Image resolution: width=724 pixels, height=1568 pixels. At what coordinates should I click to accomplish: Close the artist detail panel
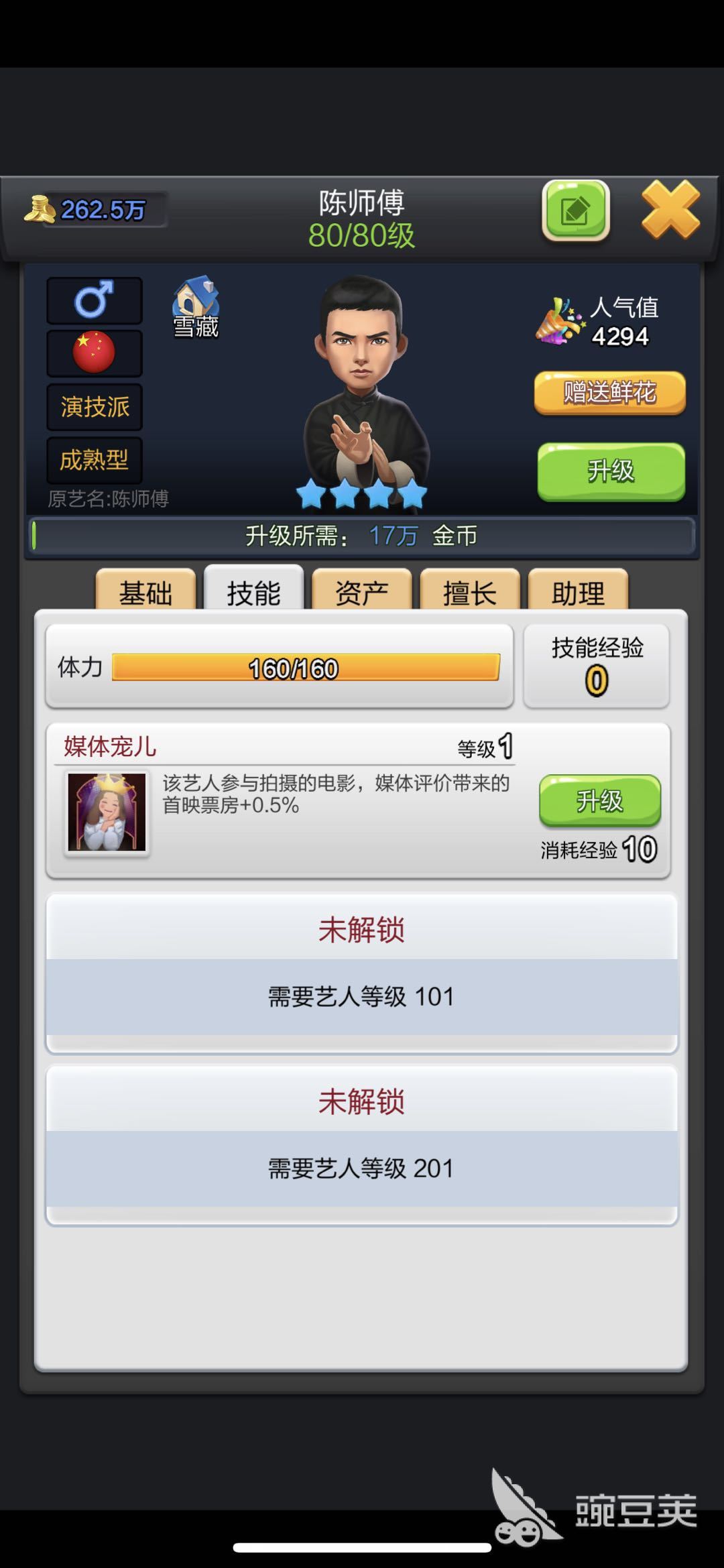[x=670, y=210]
